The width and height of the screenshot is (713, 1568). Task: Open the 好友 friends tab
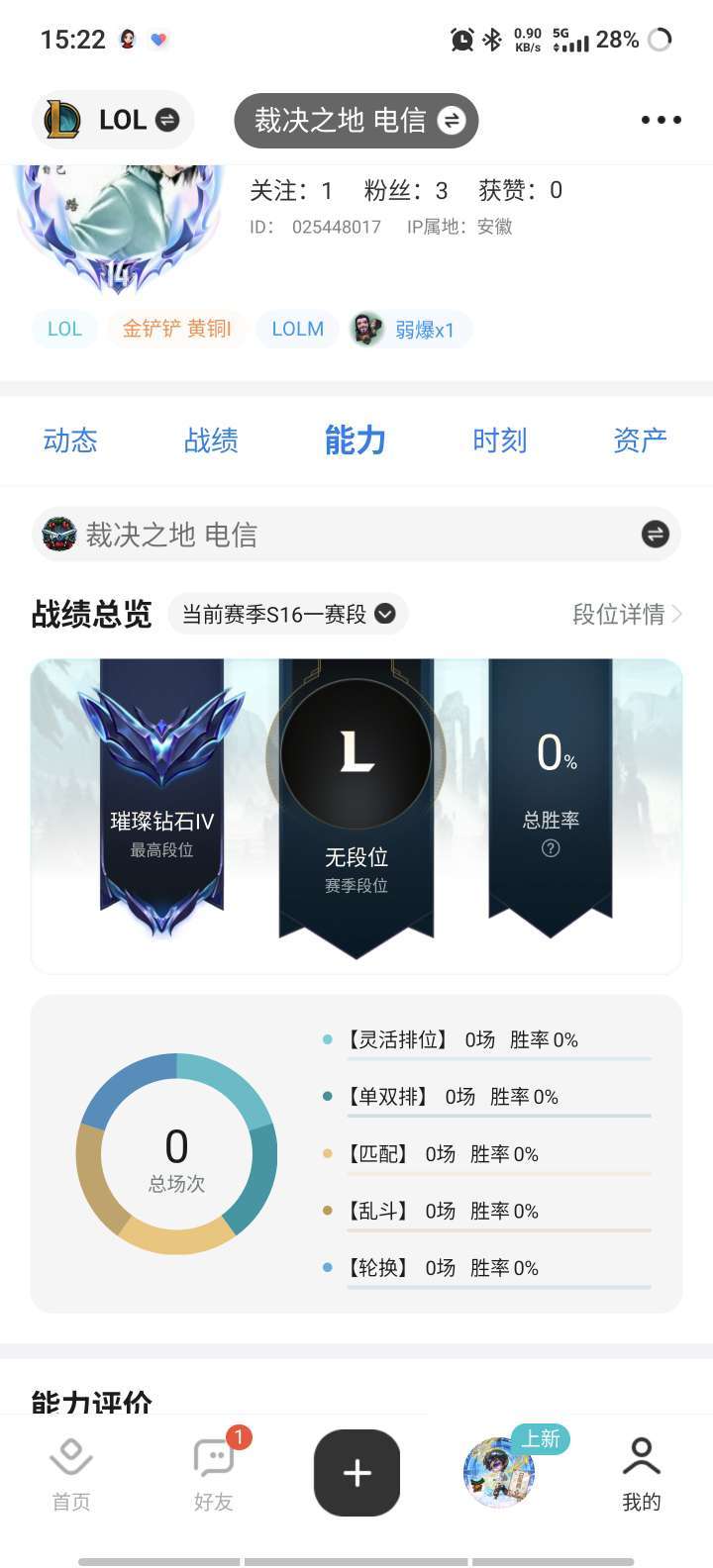tap(213, 1473)
